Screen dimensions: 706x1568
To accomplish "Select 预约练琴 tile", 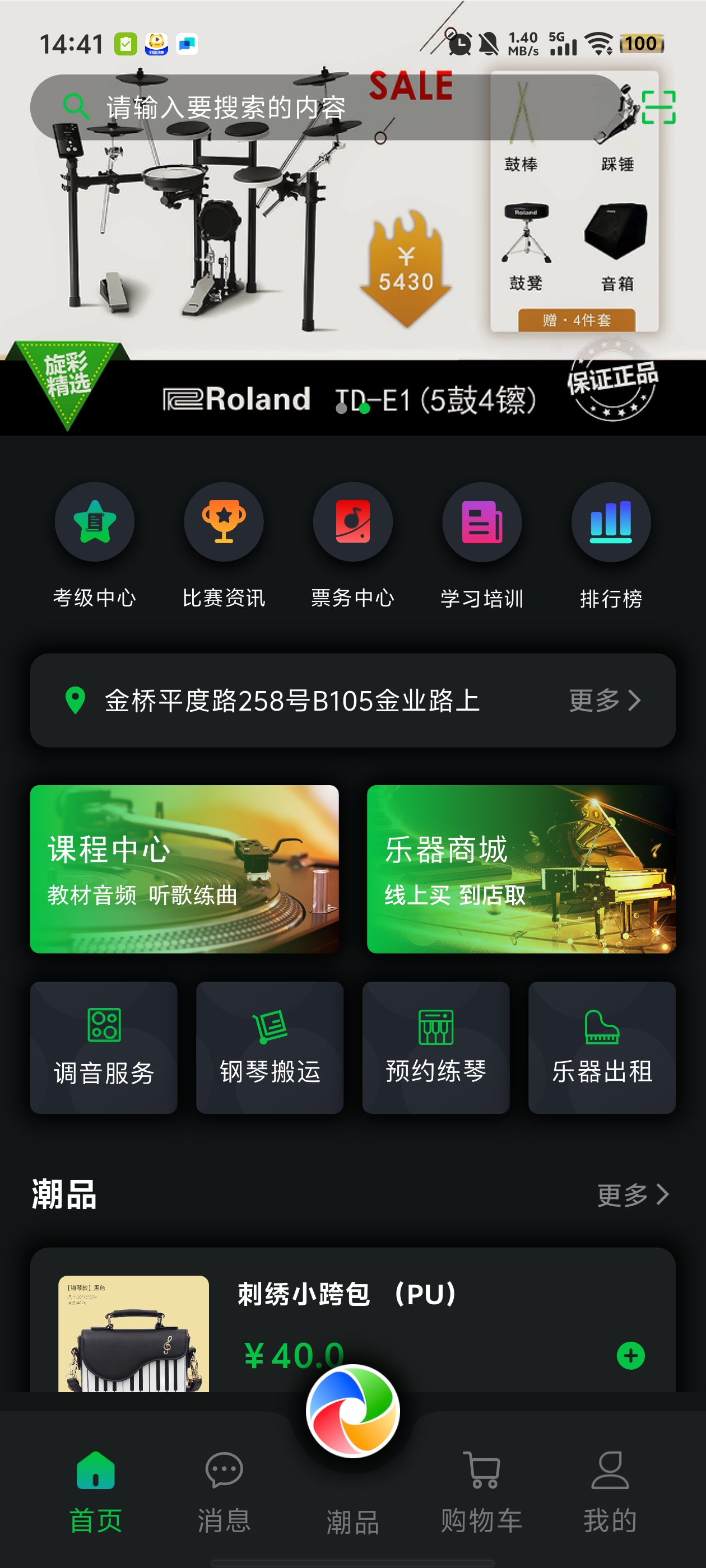I will pyautogui.click(x=435, y=1047).
